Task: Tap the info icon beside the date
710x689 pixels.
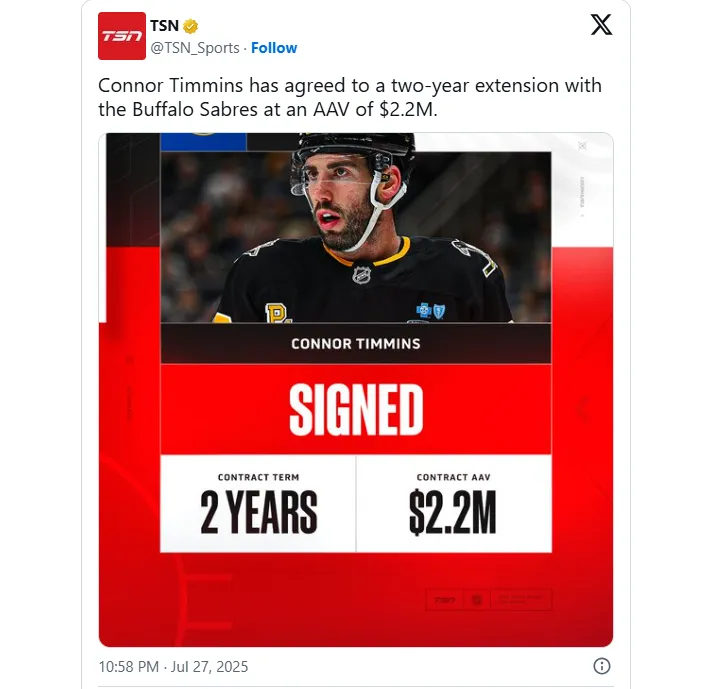Action: 602,666
